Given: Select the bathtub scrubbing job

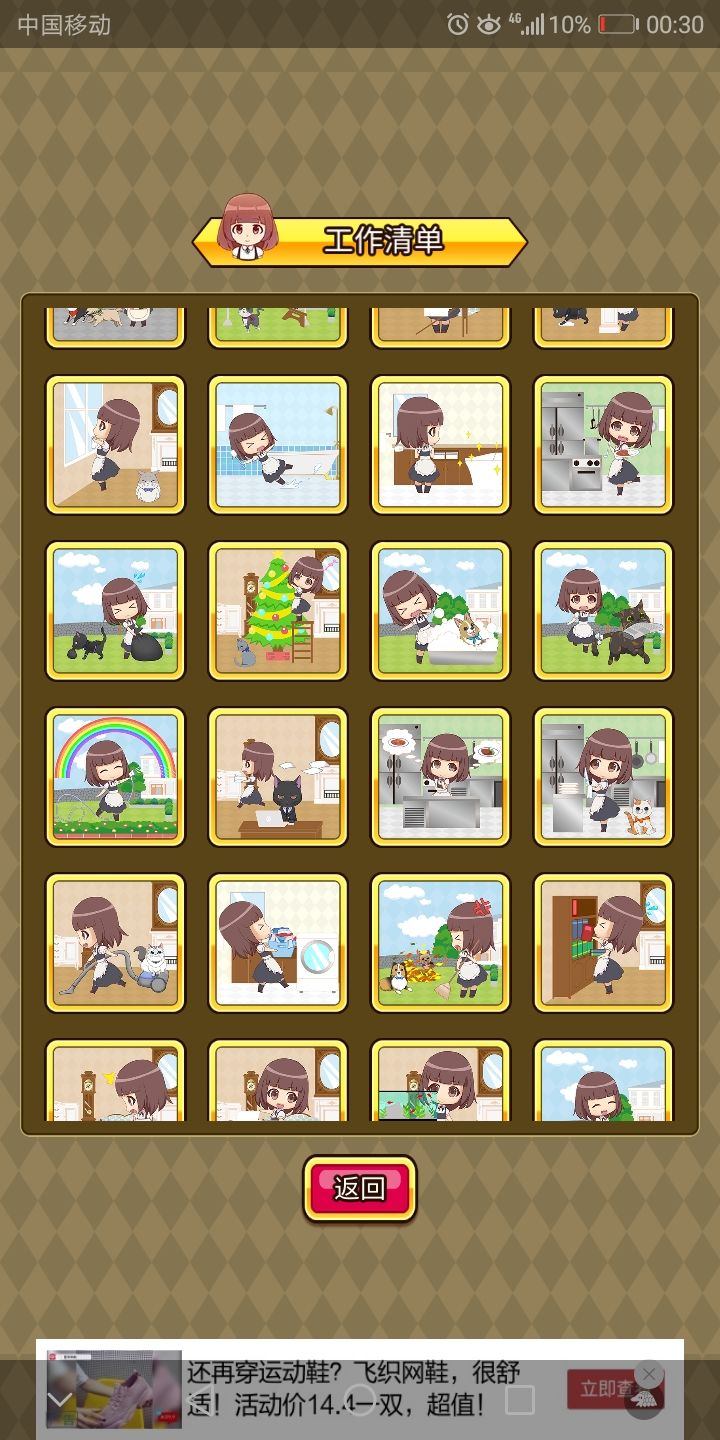Looking at the screenshot, I should click(278, 445).
